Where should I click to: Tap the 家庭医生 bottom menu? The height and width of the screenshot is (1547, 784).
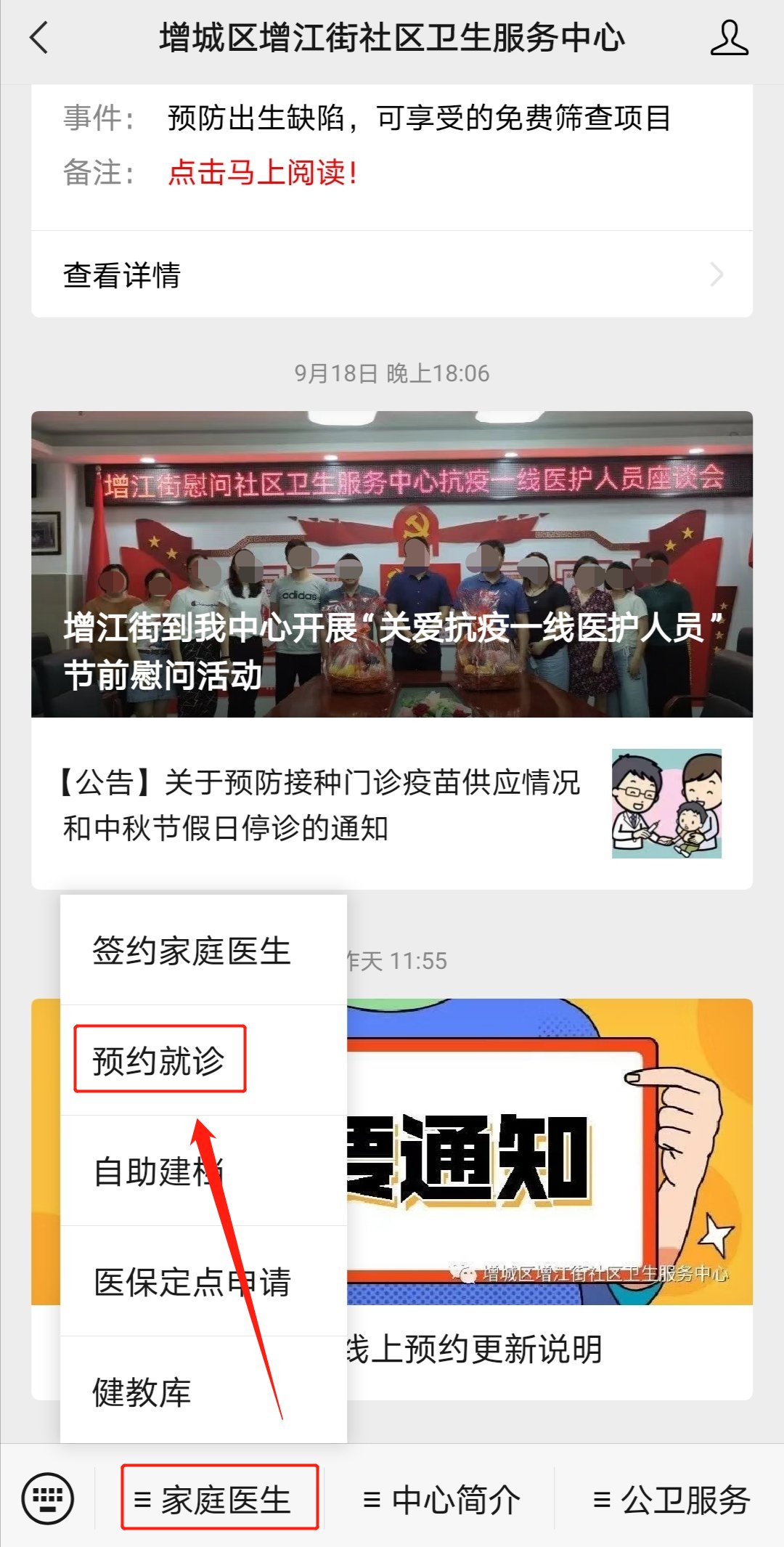tap(219, 1498)
